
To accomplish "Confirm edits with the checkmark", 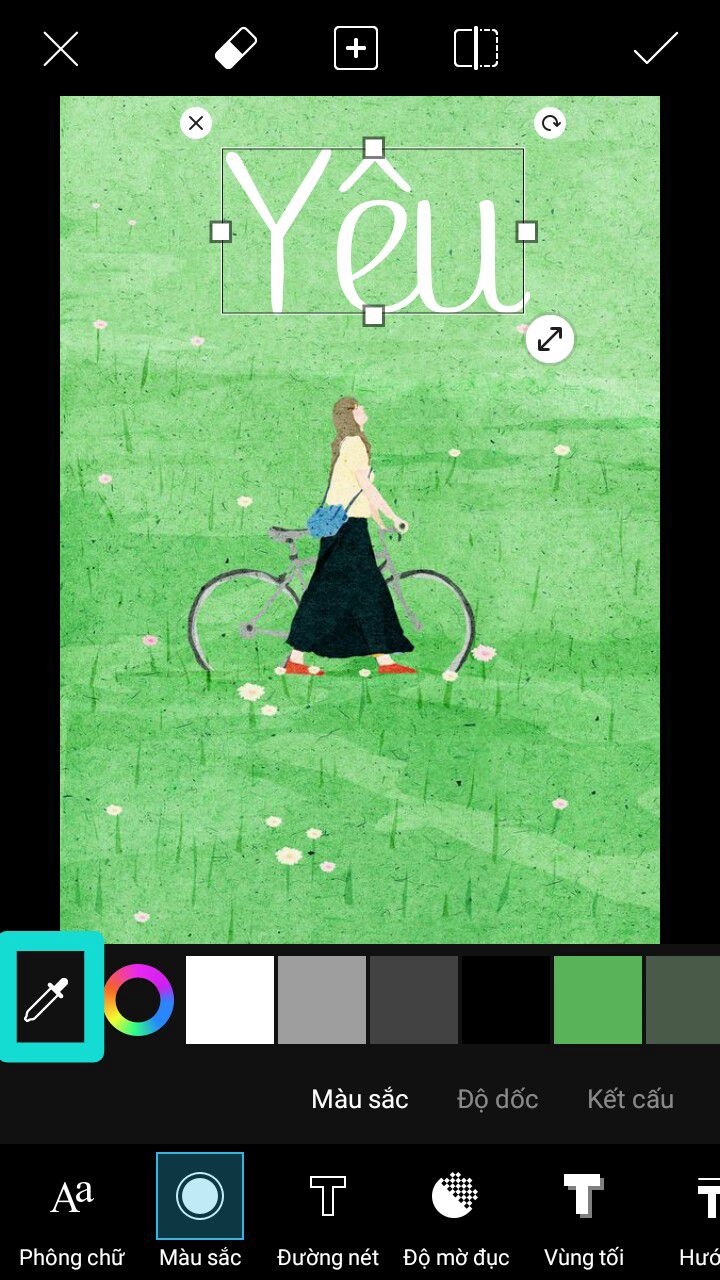I will 656,48.
